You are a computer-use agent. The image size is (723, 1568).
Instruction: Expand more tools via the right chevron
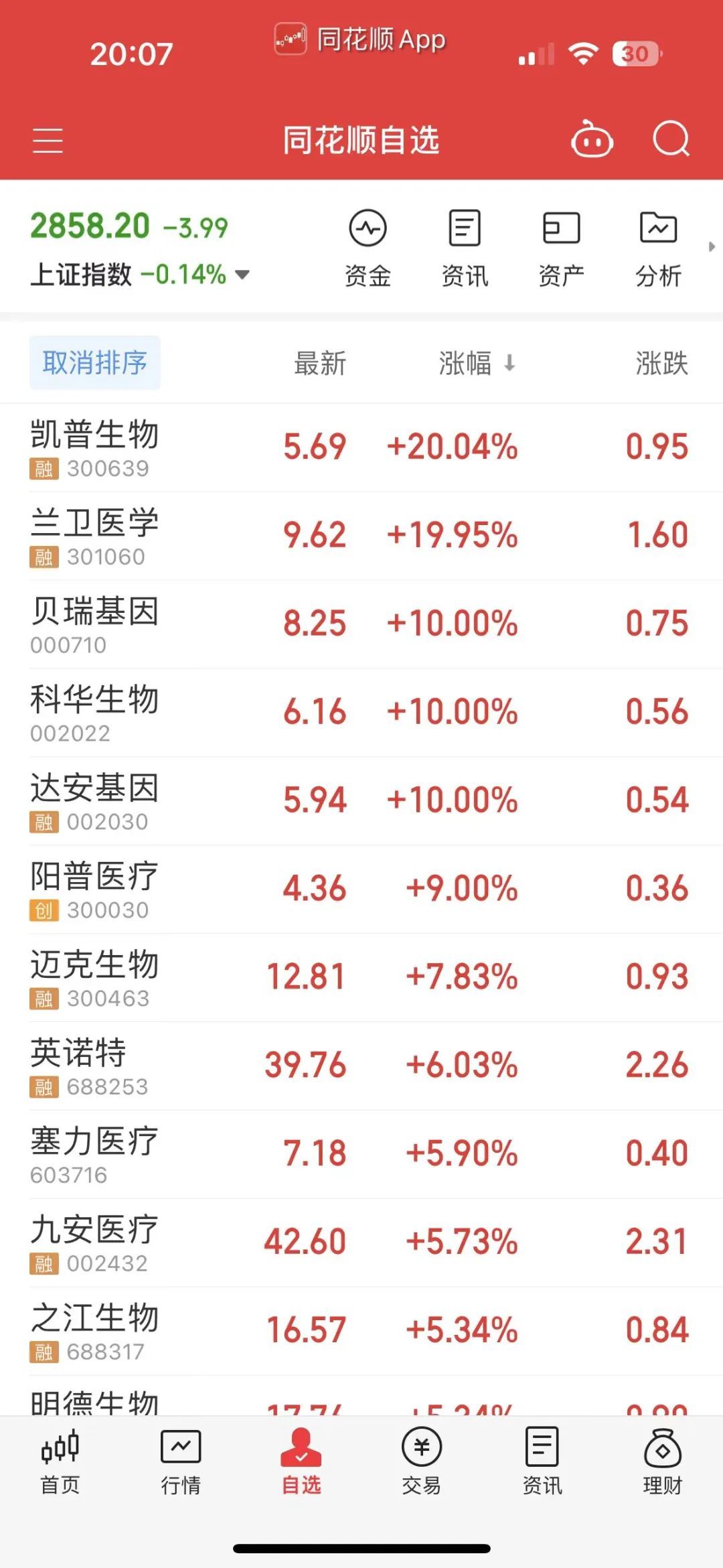[712, 246]
